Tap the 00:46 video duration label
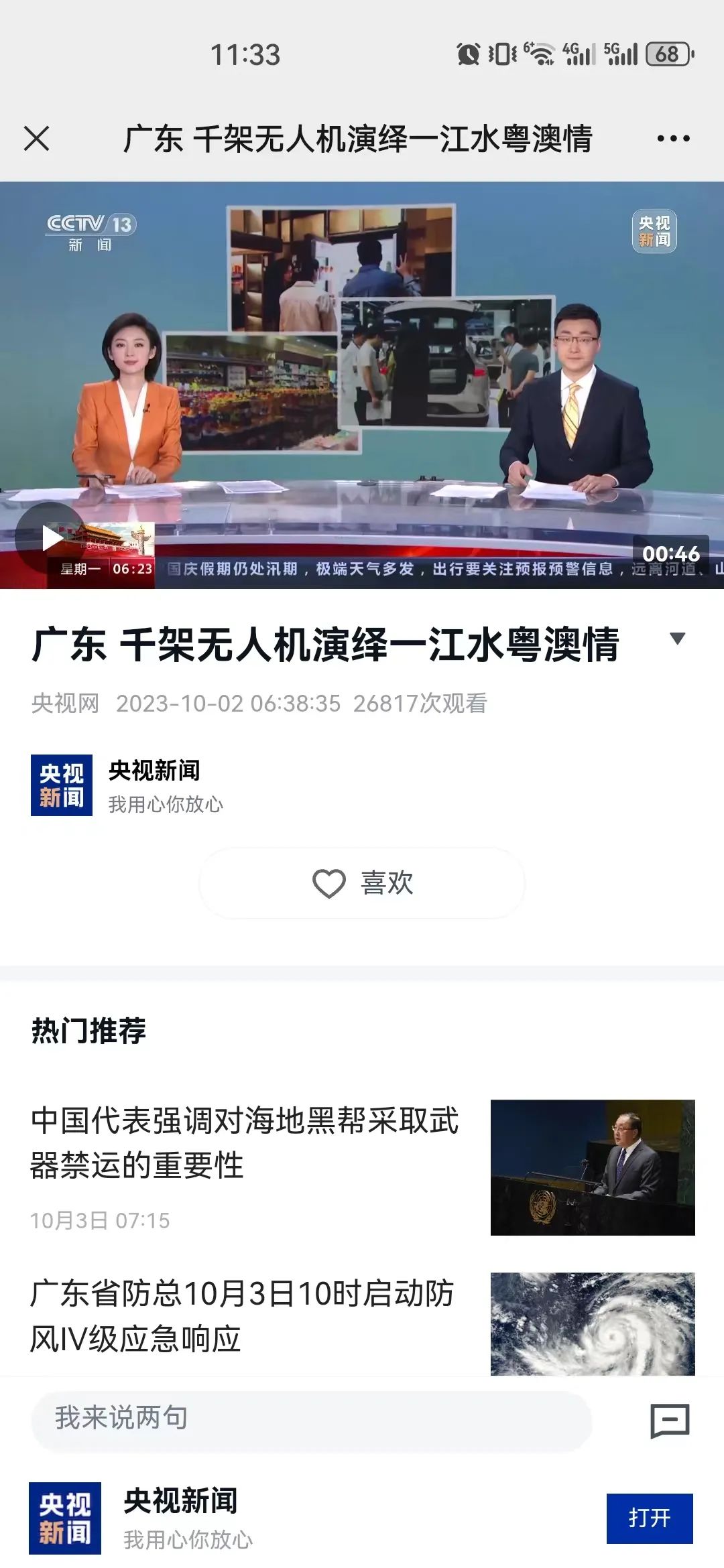This screenshot has height=1568, width=724. [x=672, y=555]
